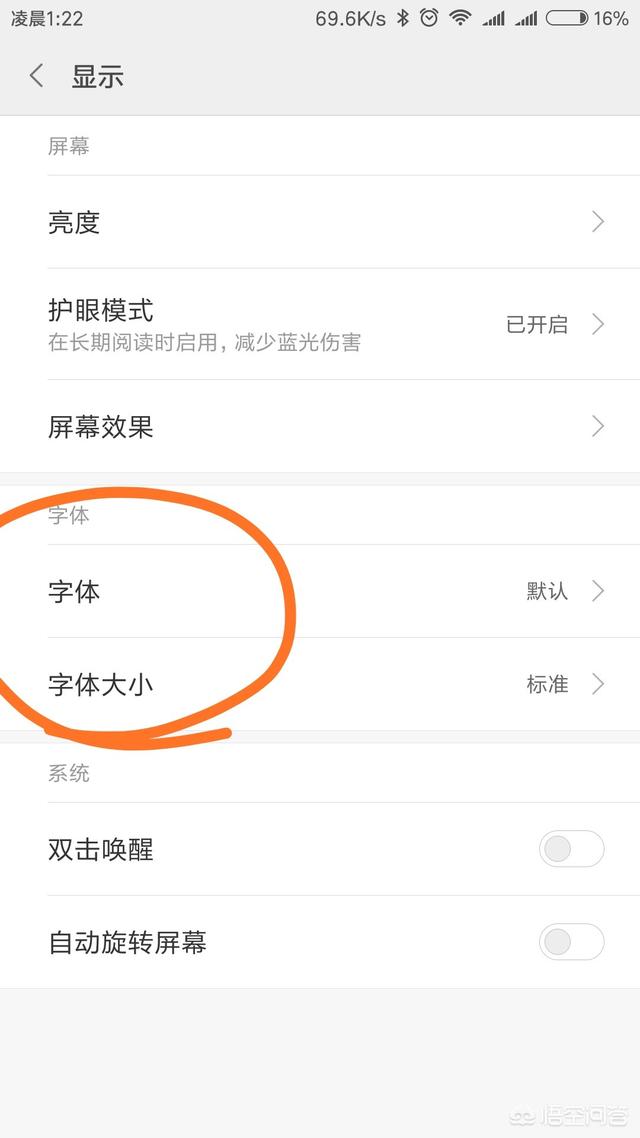Open the 亮度 brightness settings
The height and width of the screenshot is (1138, 640).
click(320, 222)
